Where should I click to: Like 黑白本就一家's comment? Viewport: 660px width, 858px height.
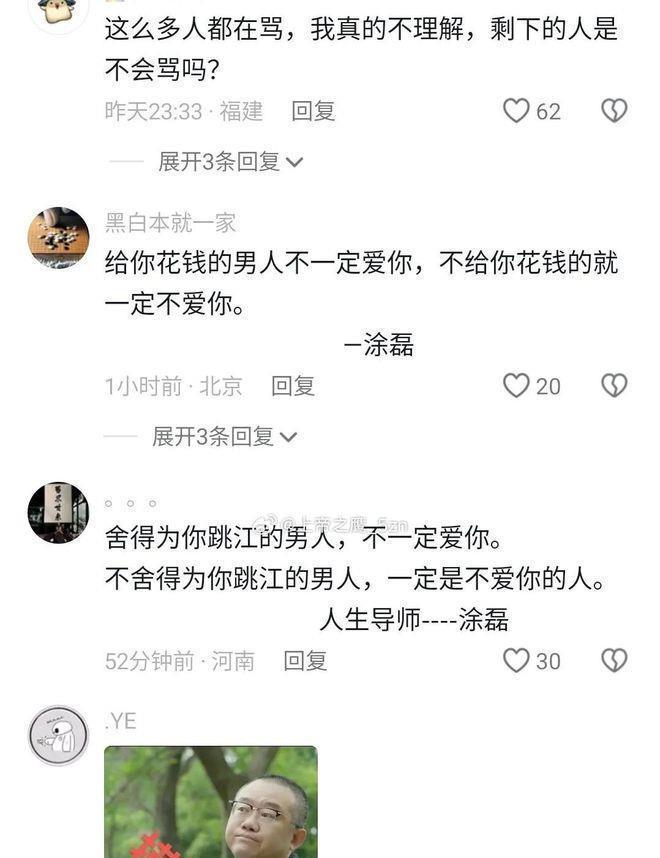(x=516, y=386)
